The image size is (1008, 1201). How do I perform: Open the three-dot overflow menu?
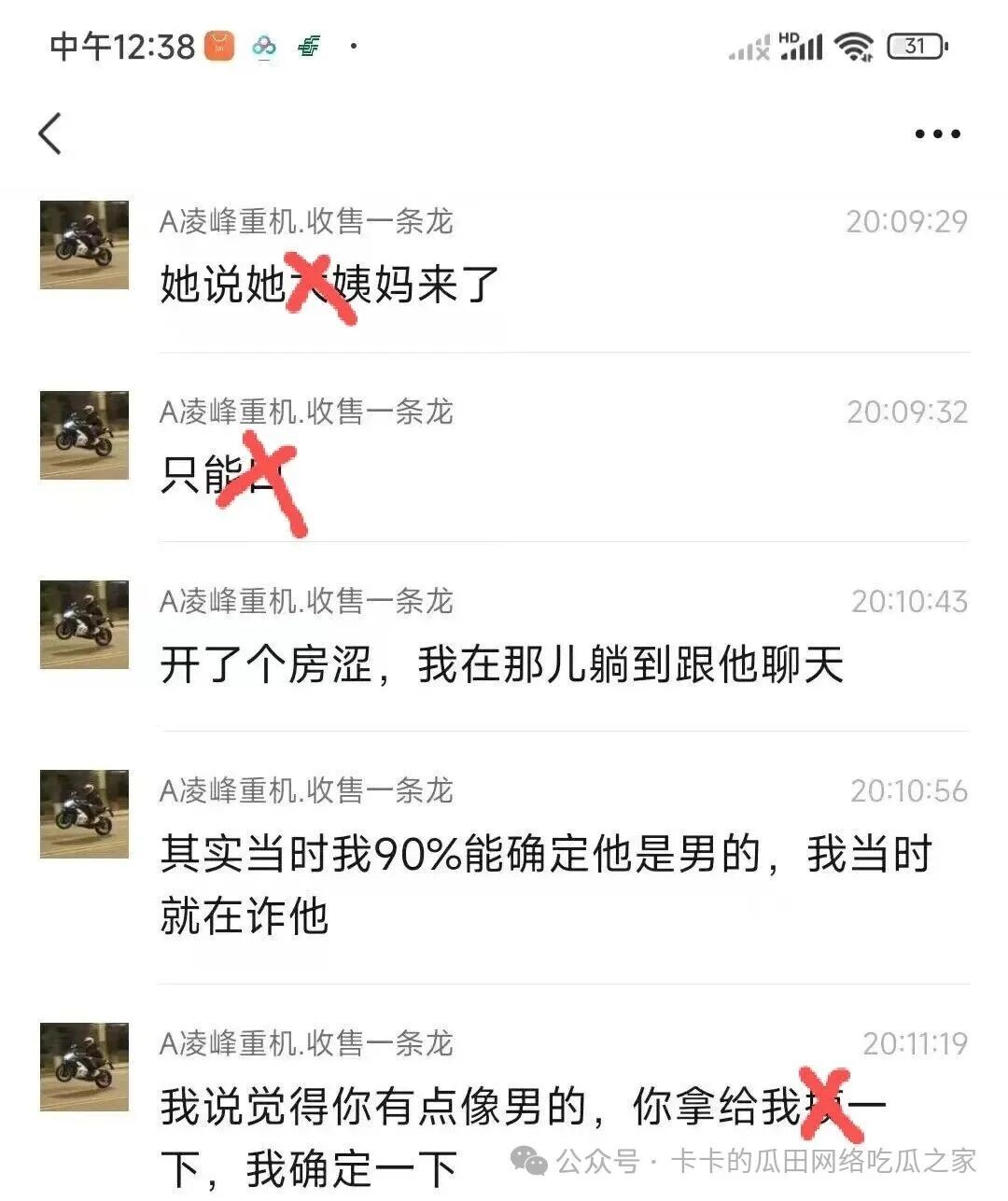click(937, 134)
